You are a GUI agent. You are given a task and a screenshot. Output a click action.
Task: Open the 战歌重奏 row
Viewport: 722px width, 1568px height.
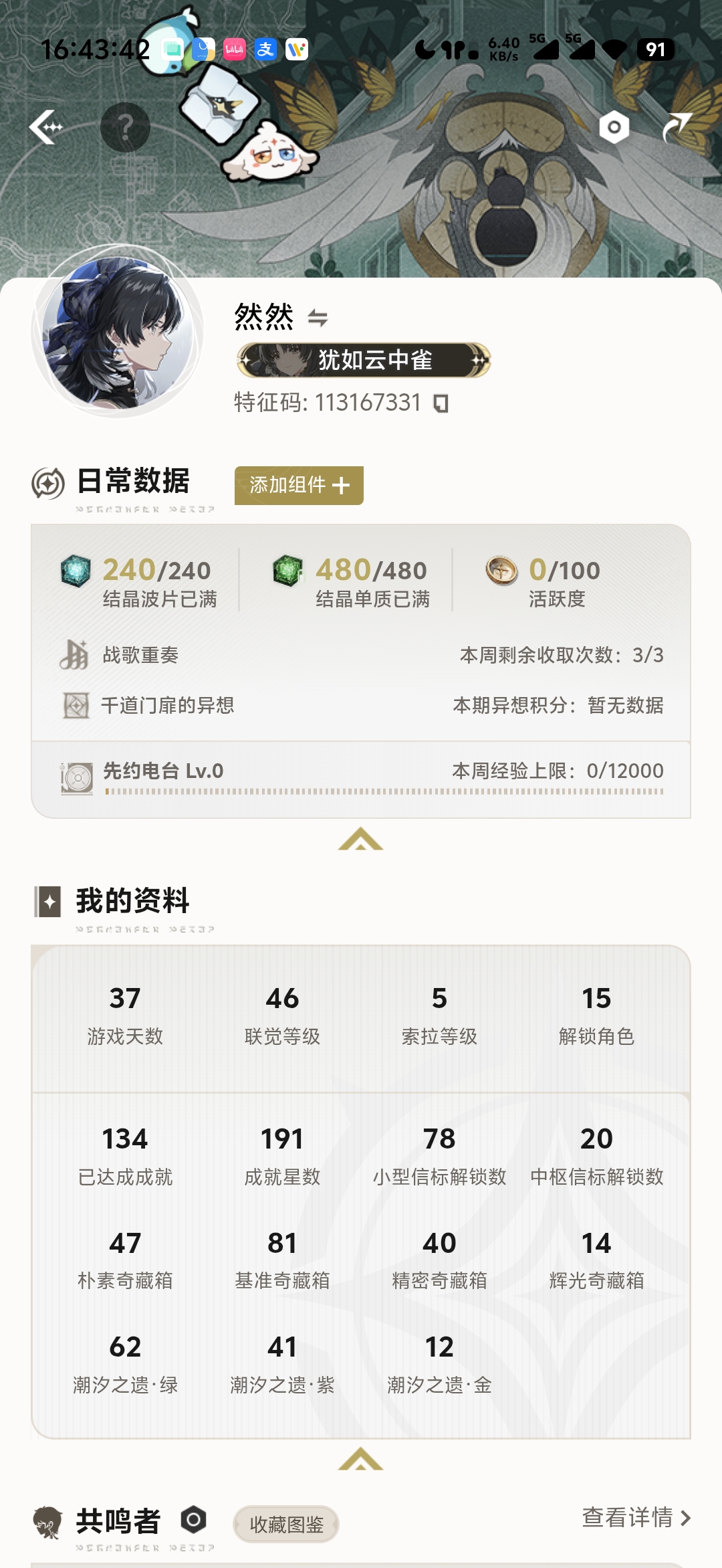[x=361, y=655]
